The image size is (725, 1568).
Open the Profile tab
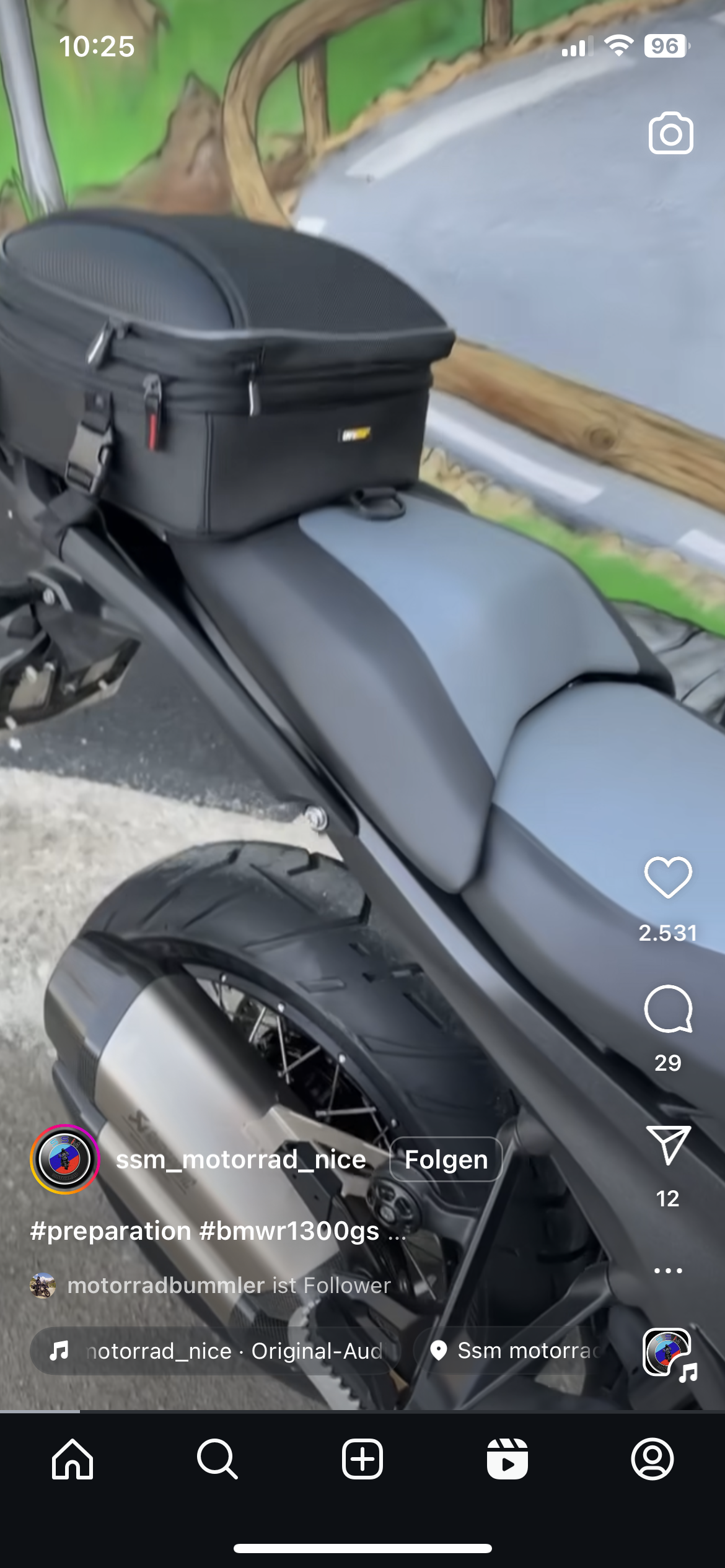coord(652,1459)
